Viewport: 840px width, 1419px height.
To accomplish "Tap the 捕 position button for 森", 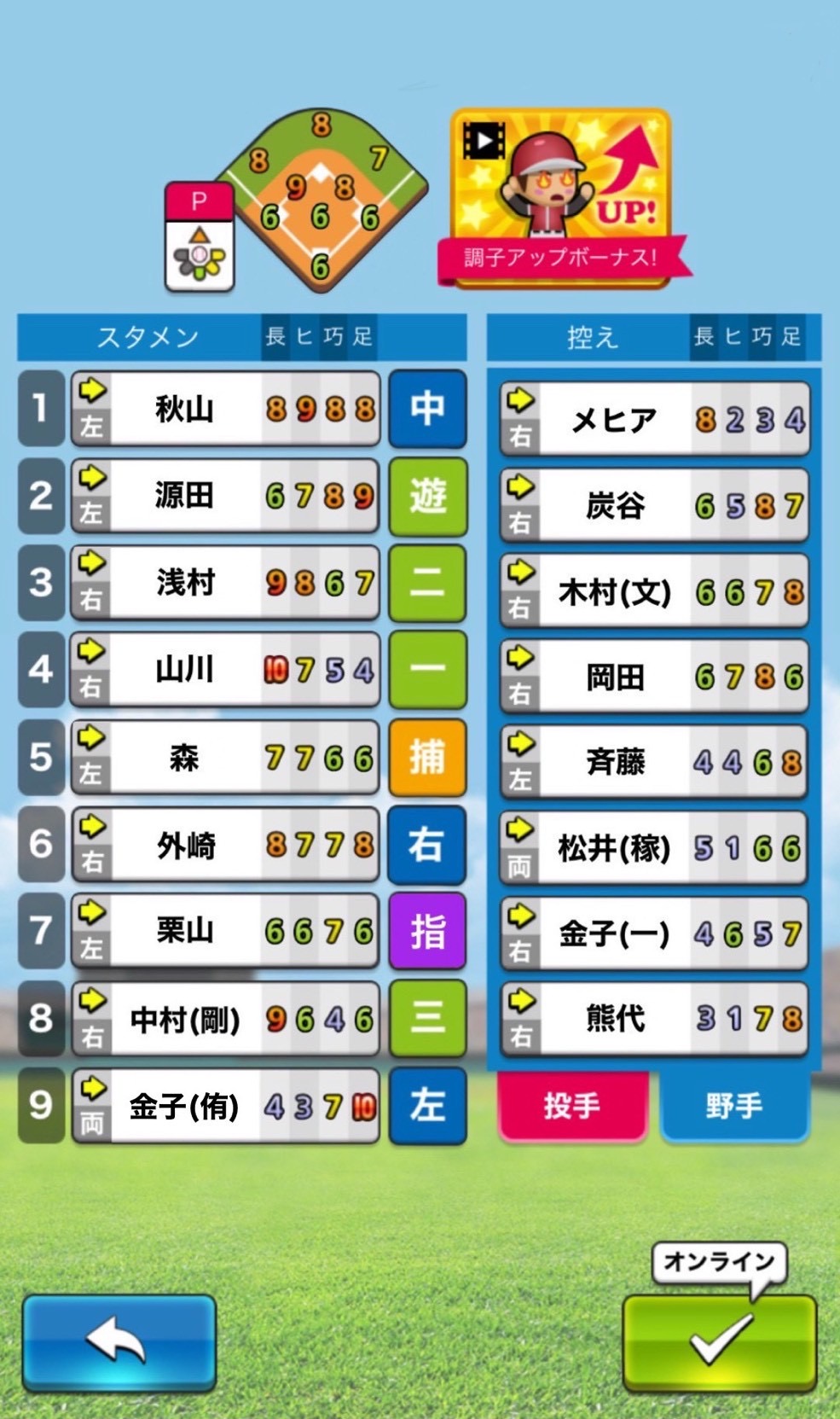I will click(427, 757).
